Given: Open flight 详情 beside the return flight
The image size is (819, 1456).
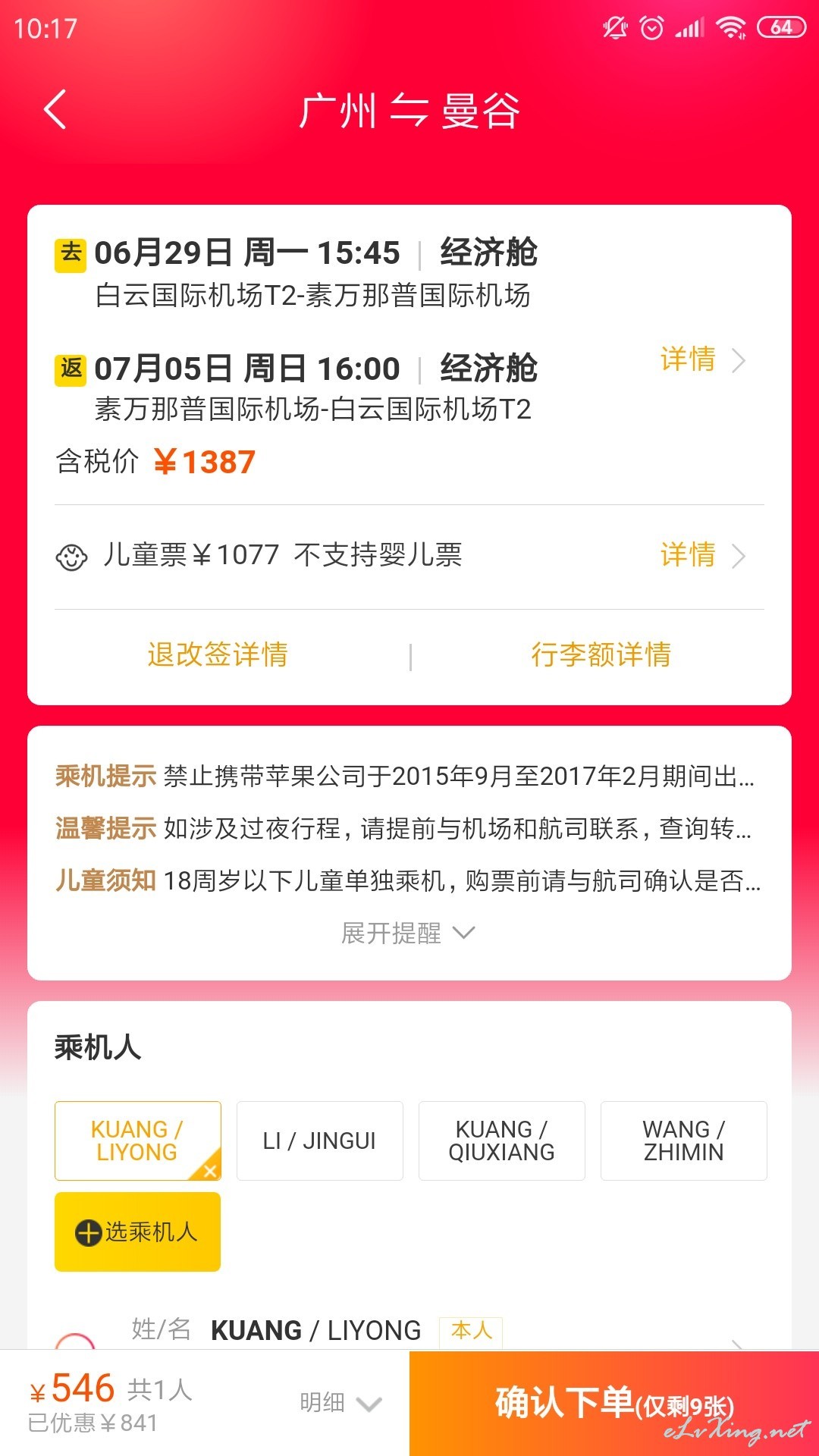Looking at the screenshot, I should point(702,359).
